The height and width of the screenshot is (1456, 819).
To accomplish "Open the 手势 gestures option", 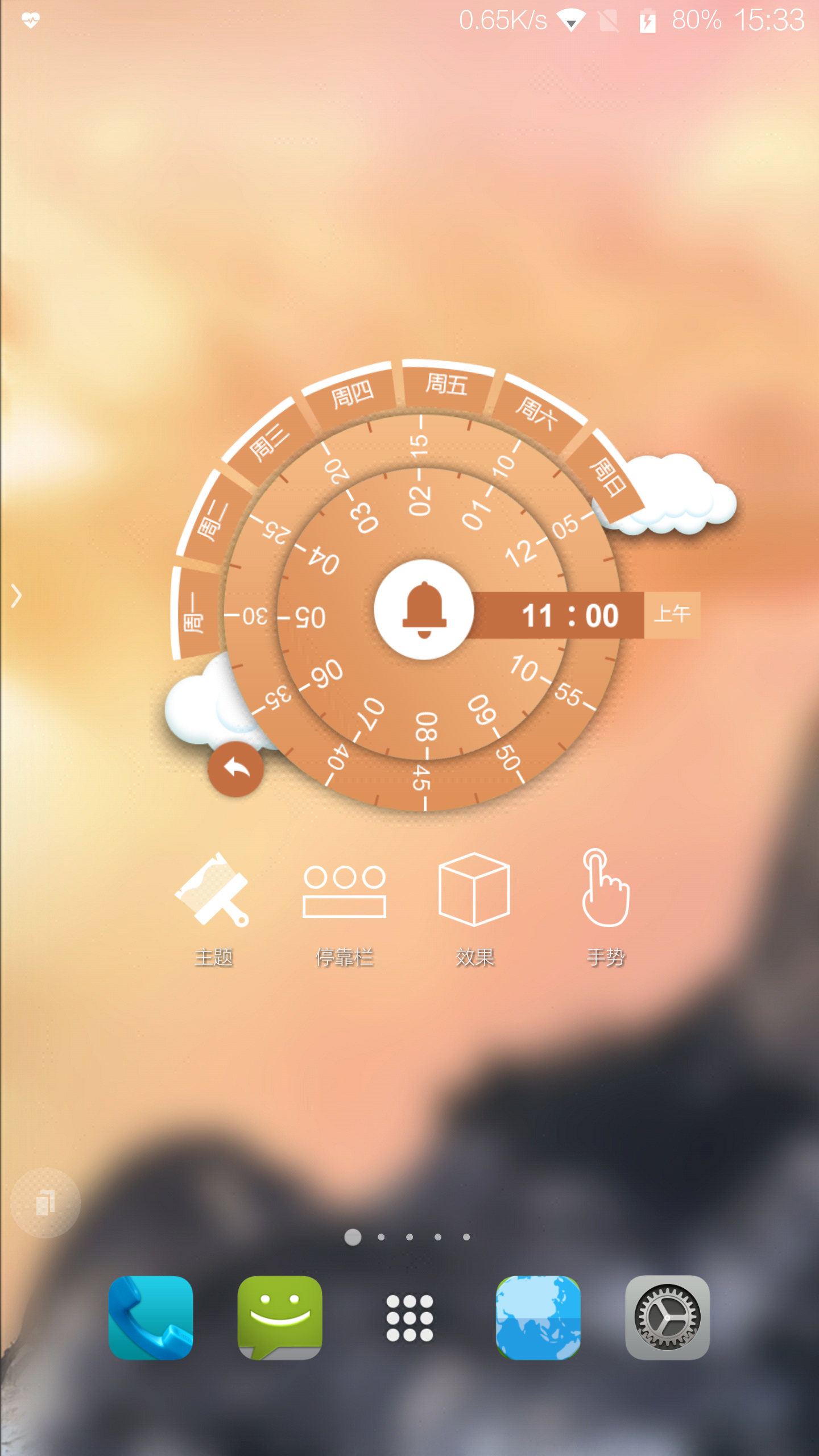I will (606, 909).
